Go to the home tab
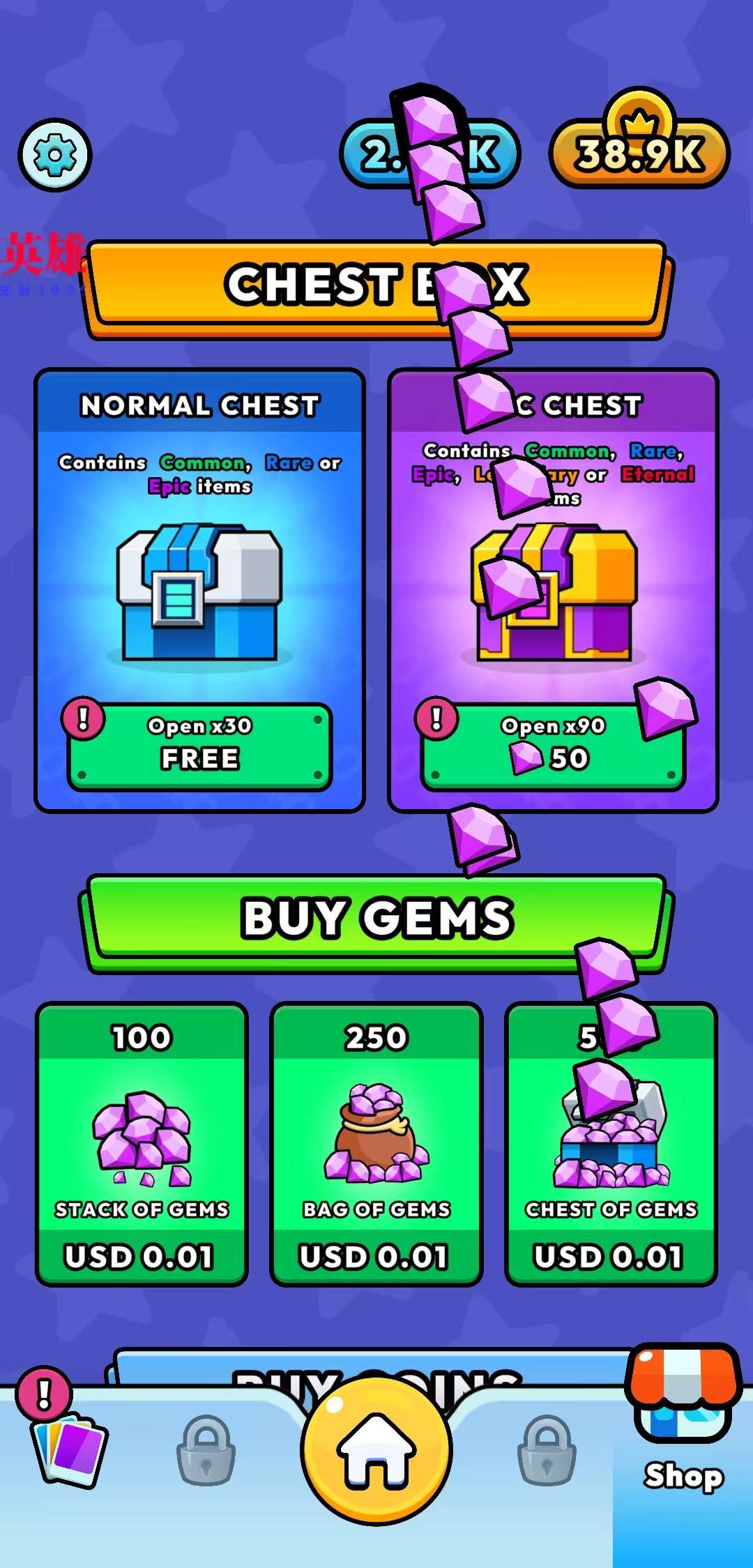The width and height of the screenshot is (753, 1568). click(x=376, y=1451)
